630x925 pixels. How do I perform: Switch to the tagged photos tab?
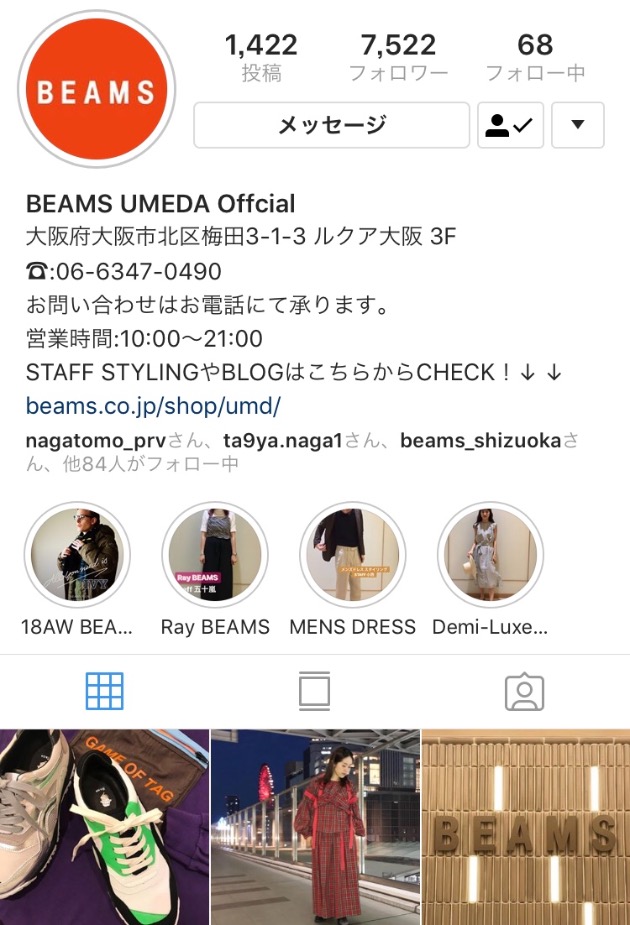click(524, 691)
